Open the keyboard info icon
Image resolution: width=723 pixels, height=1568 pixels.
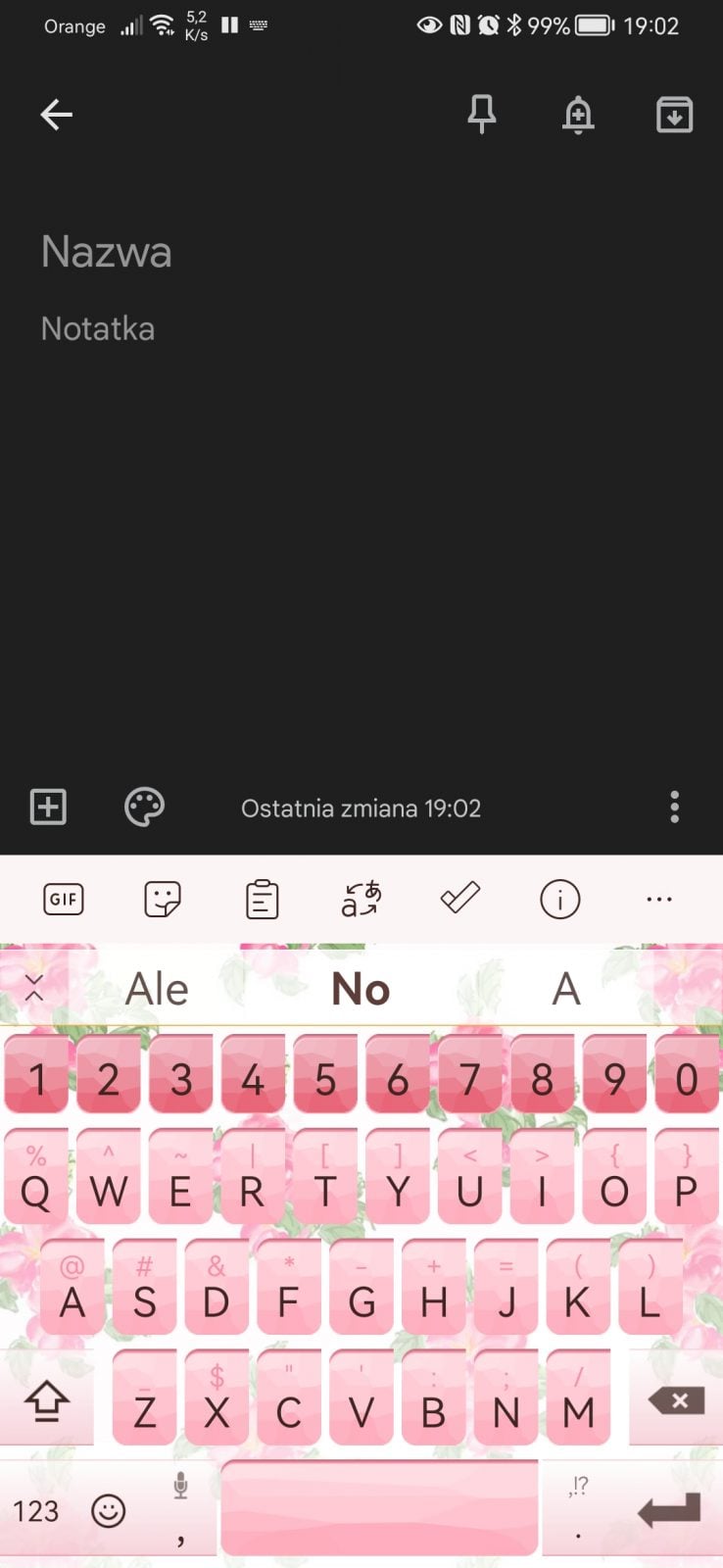pos(560,899)
